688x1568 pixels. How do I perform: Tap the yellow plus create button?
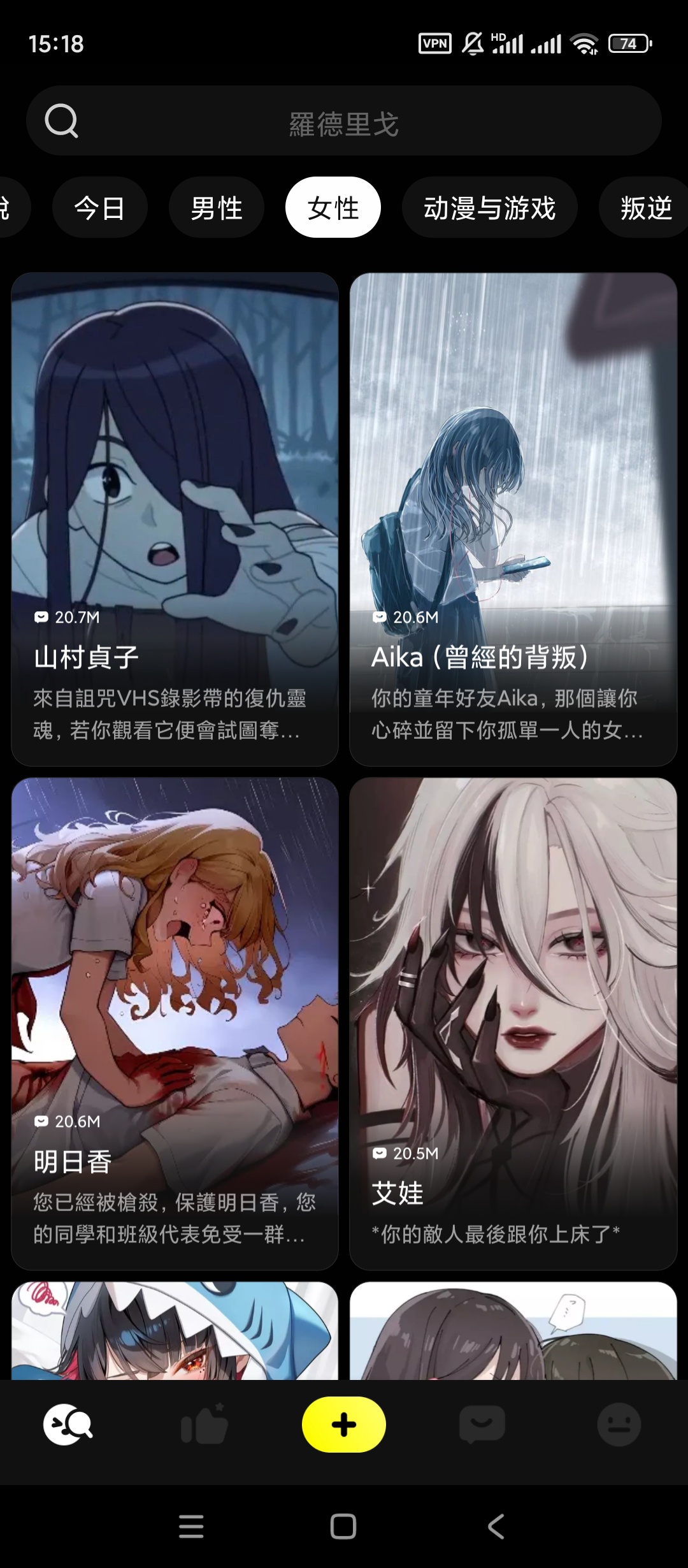[343, 1425]
